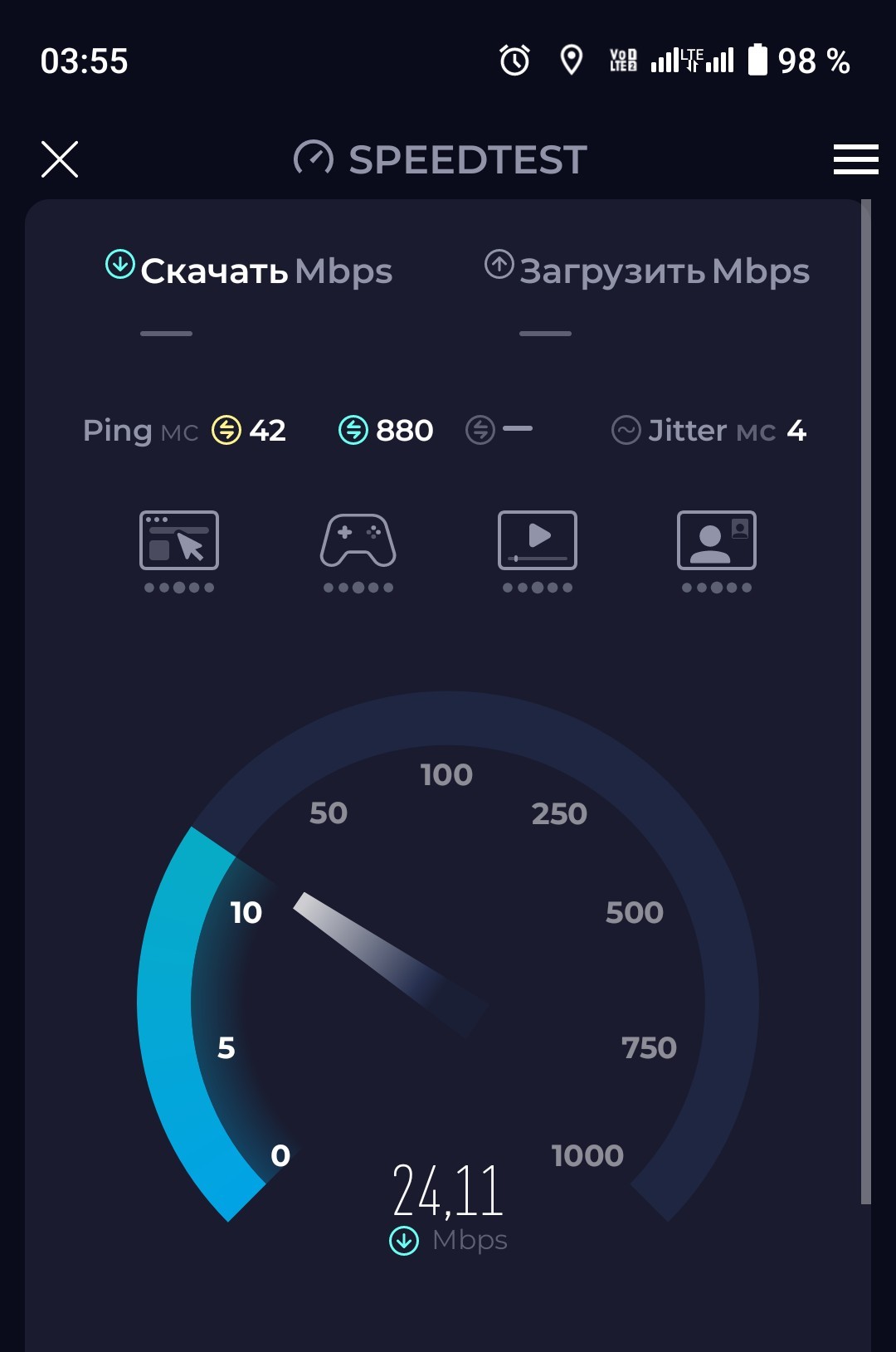Open the hamburger menu
Screen dimensions: 896x1352
(855, 159)
